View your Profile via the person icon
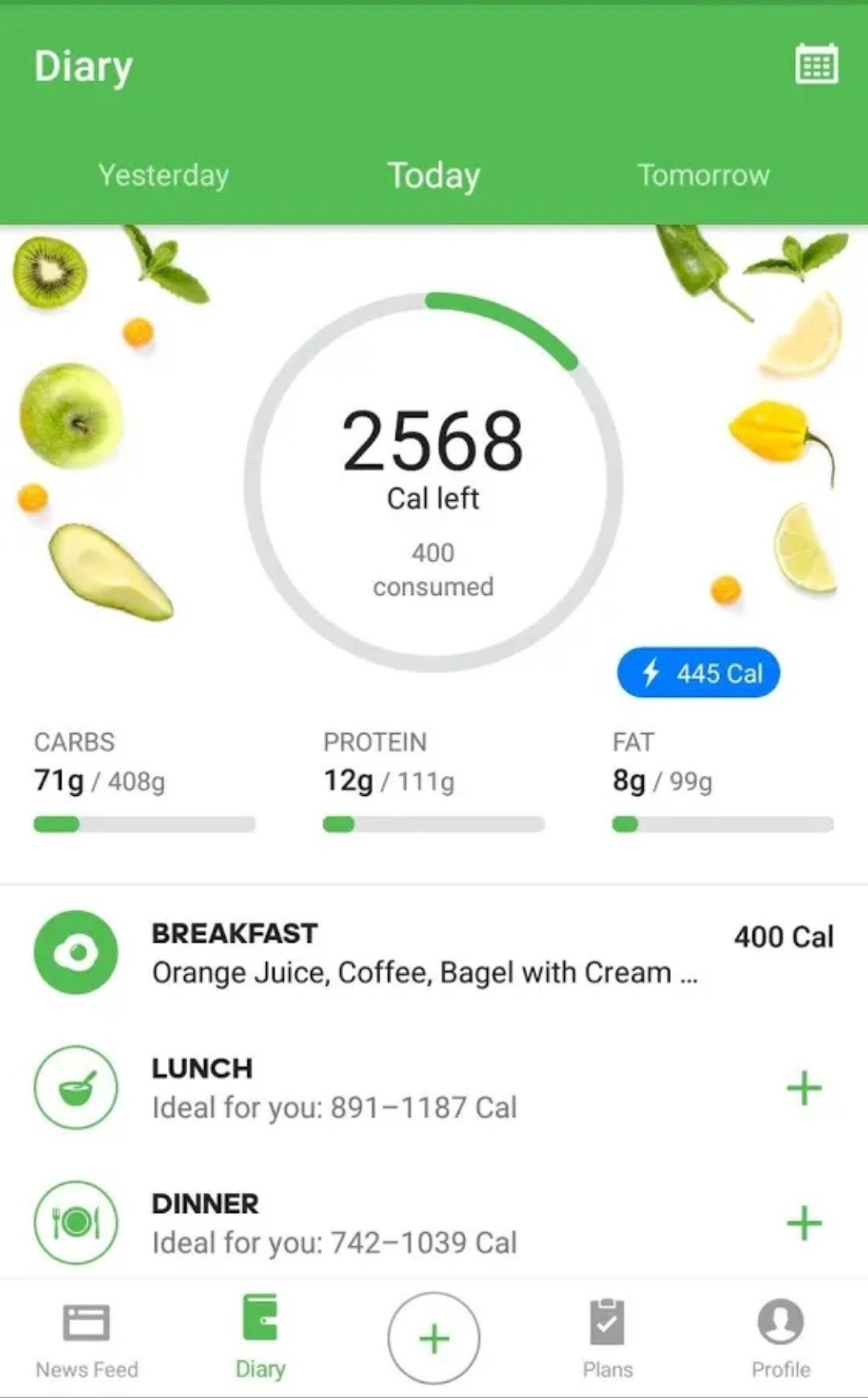The image size is (868, 1398). coord(780,1336)
